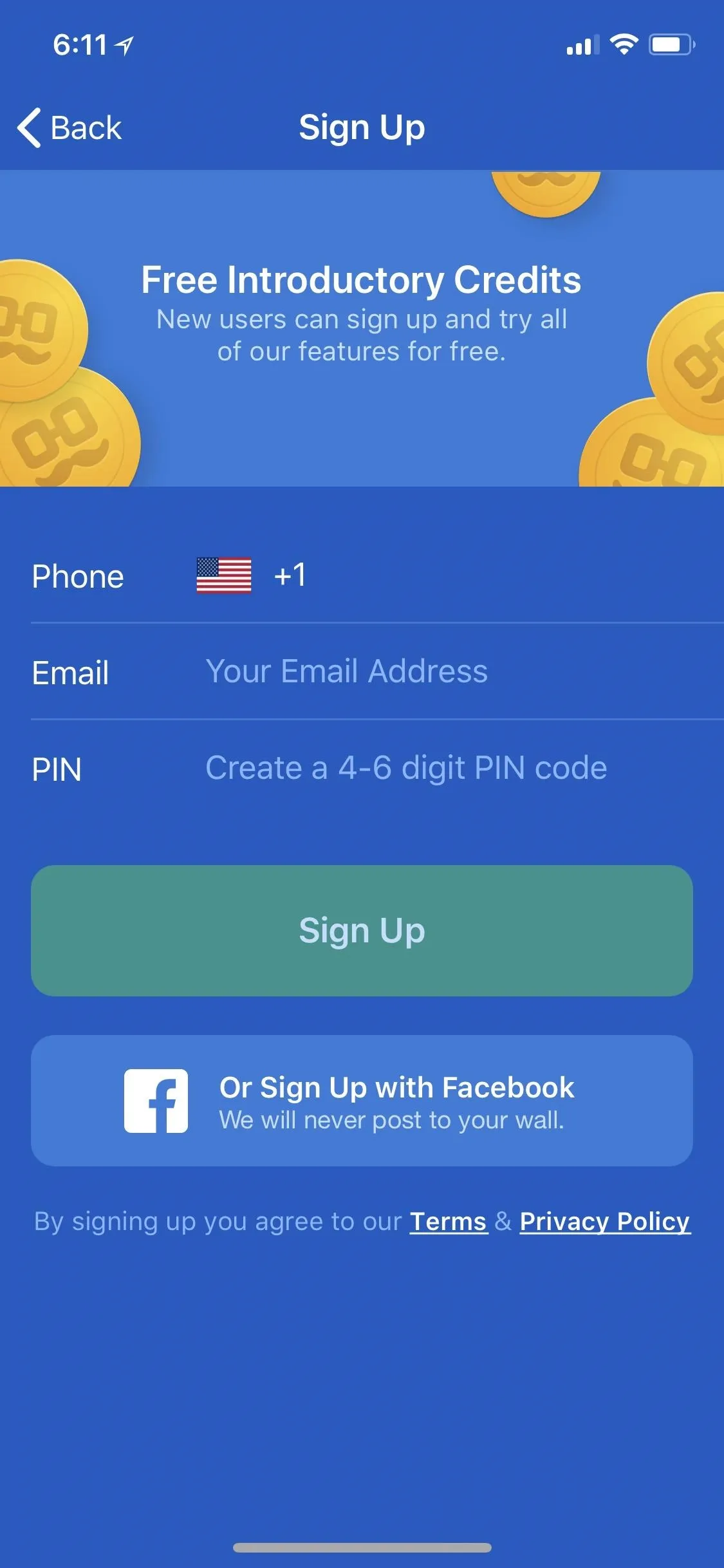Tap the green Sign Up button
The width and height of the screenshot is (724, 1568).
click(362, 931)
